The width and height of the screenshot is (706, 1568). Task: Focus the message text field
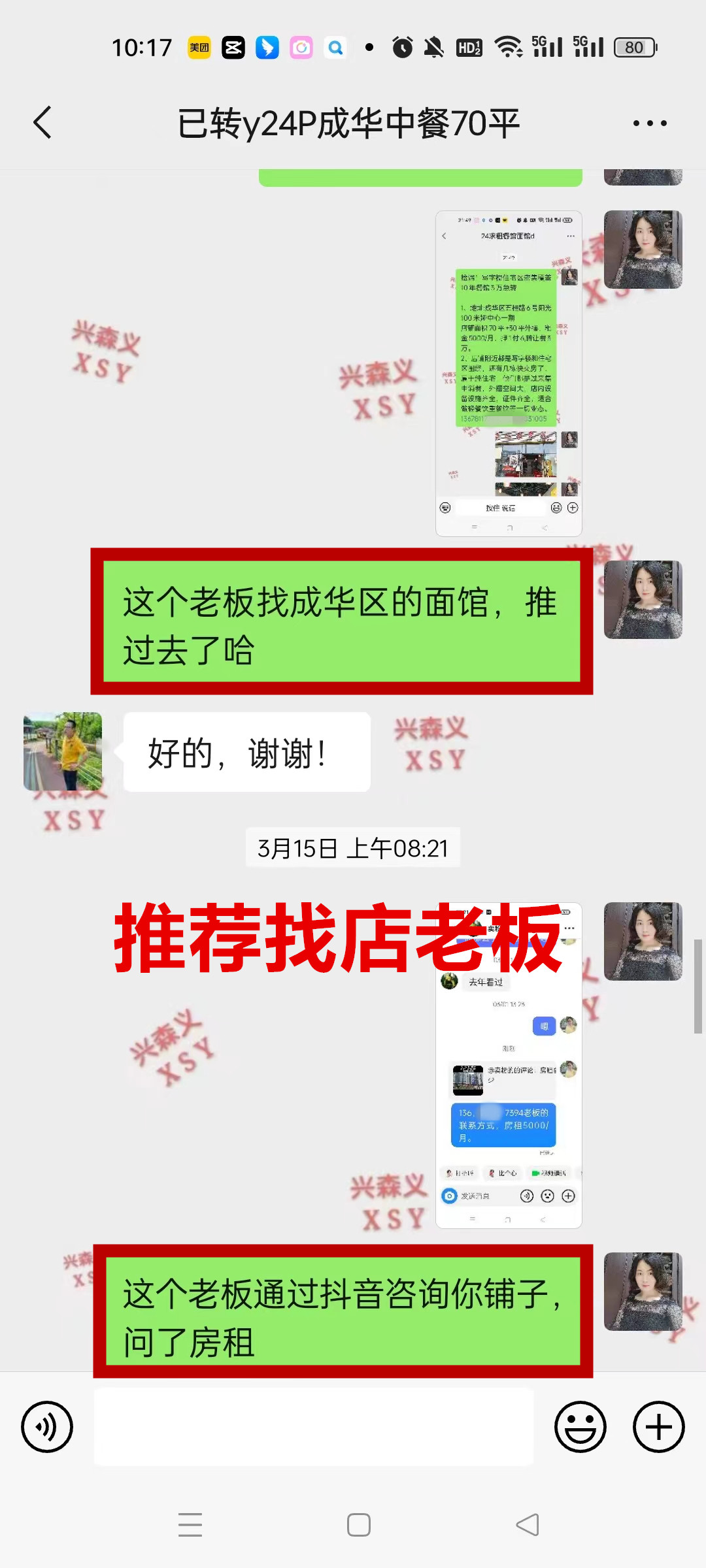tap(314, 1427)
